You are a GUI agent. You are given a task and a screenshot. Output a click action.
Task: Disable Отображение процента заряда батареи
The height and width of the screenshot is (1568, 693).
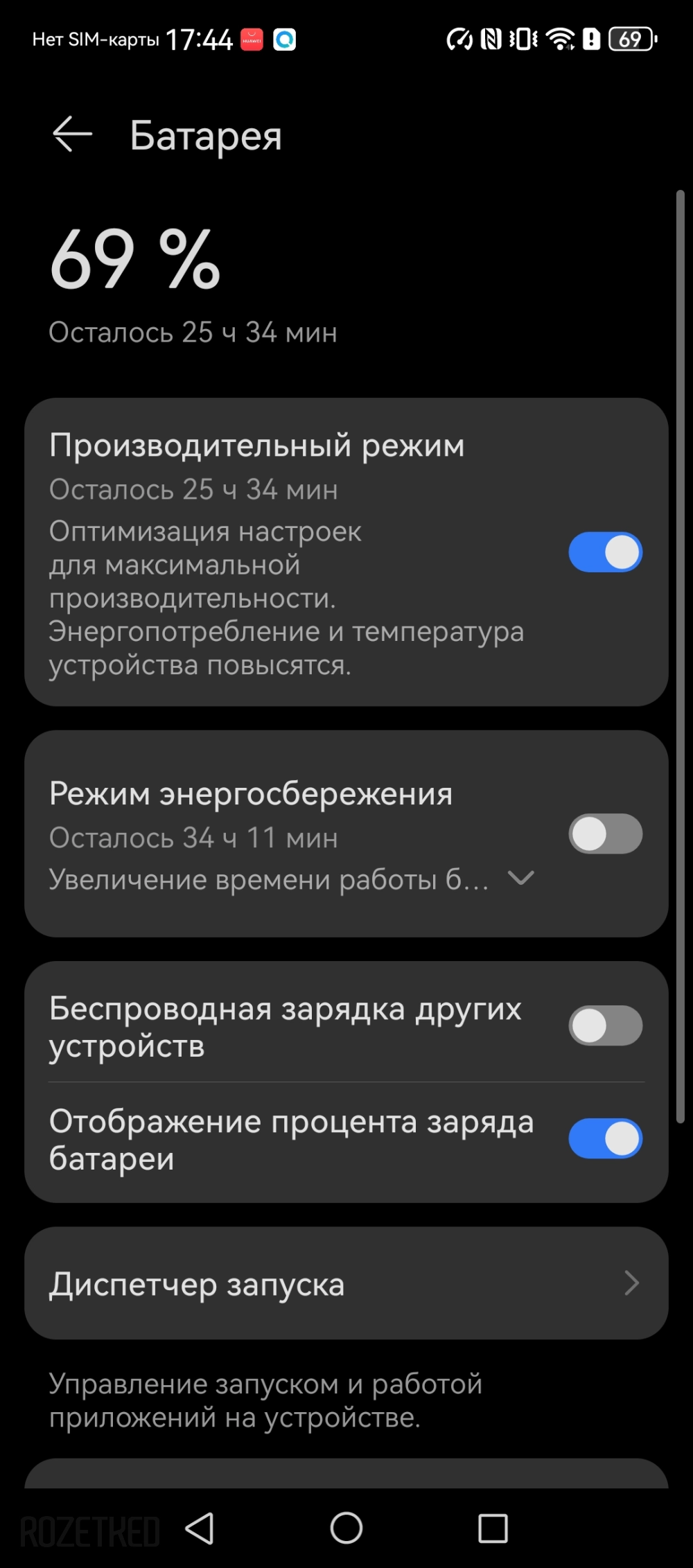pyautogui.click(x=605, y=1138)
